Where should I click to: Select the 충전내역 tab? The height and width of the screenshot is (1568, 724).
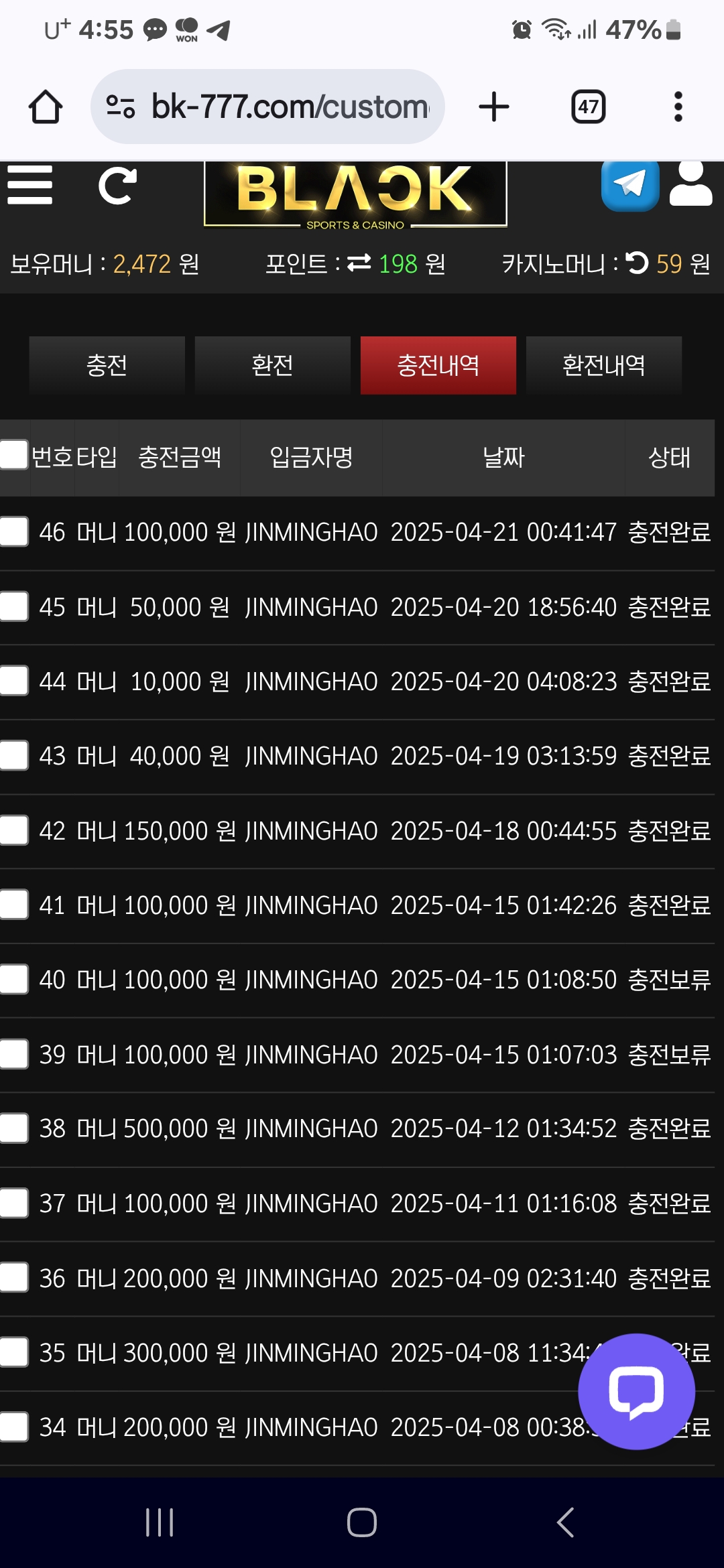pyautogui.click(x=438, y=365)
